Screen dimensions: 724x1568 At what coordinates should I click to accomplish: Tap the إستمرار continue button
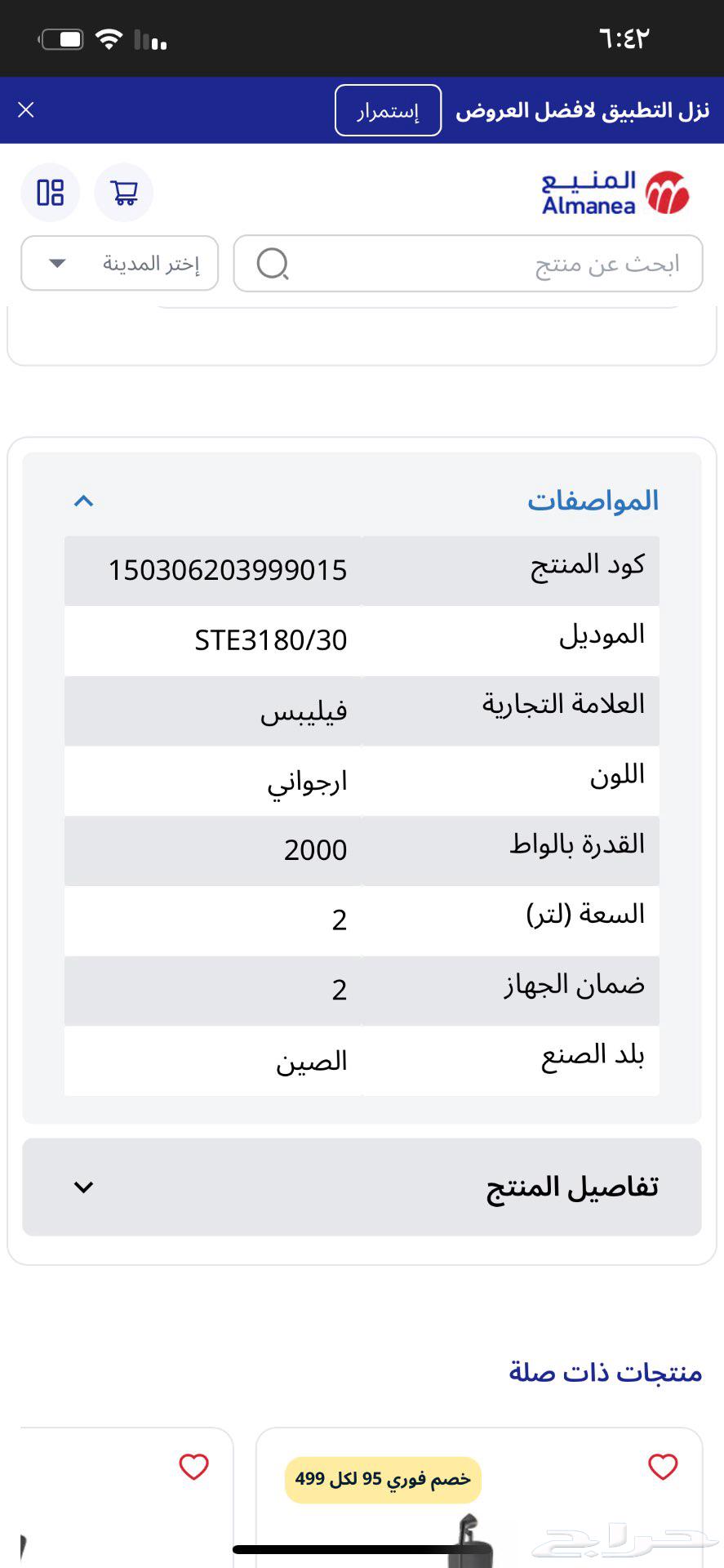click(x=387, y=109)
